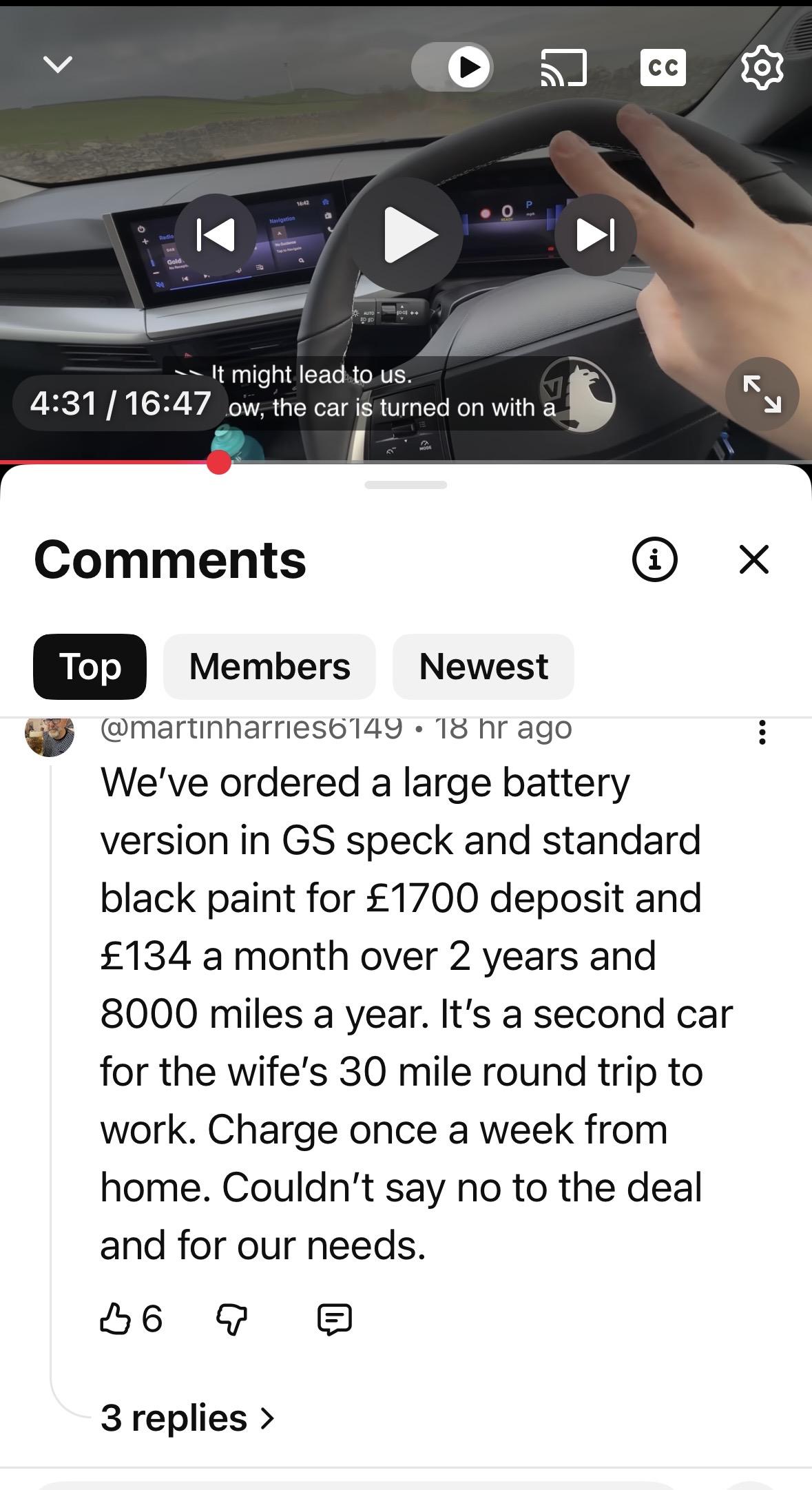Open more options for martinharries6149's comment
The height and width of the screenshot is (1490, 812).
[762, 732]
